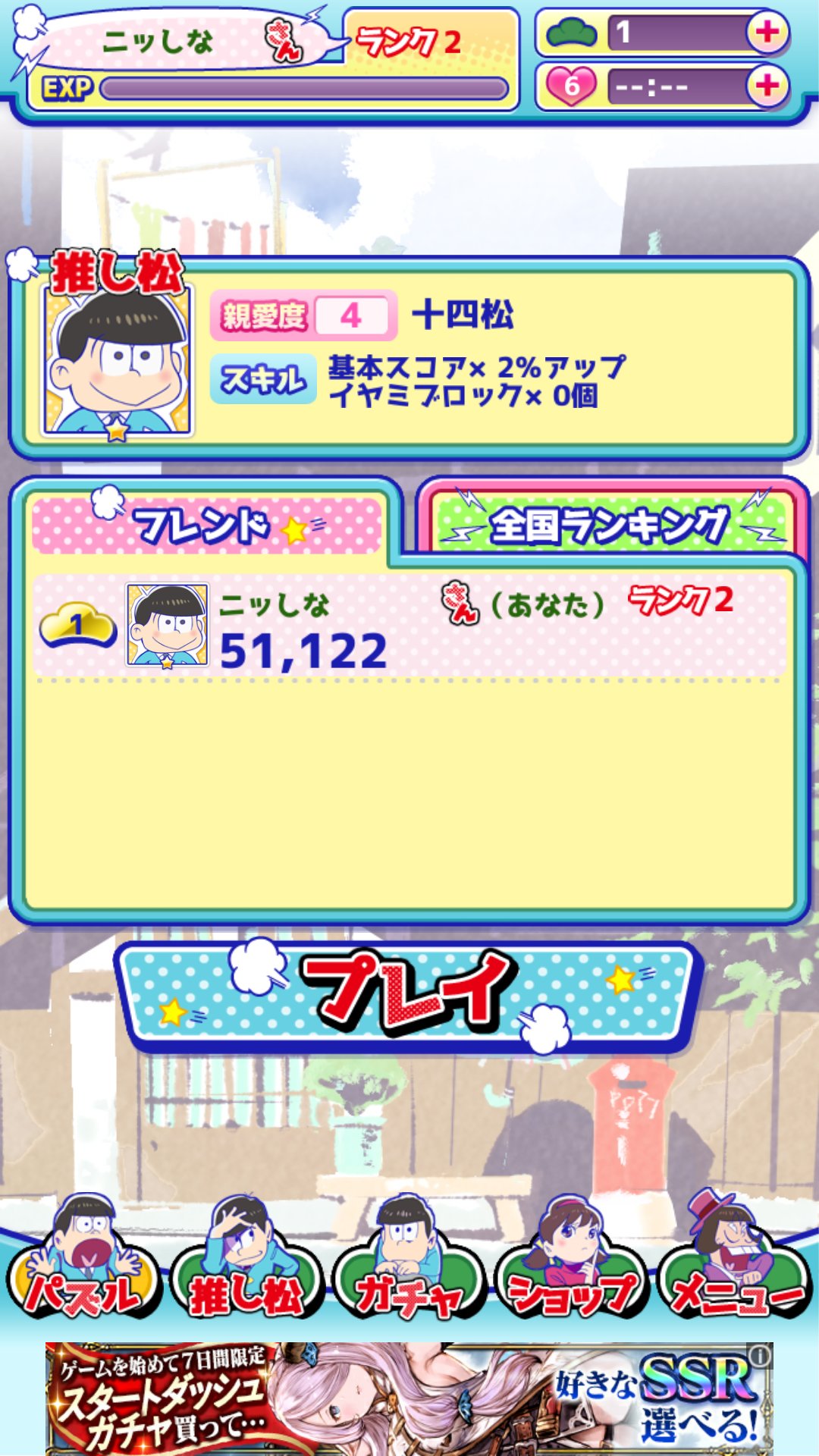Tap the ad info icon on the banner

(761, 1354)
